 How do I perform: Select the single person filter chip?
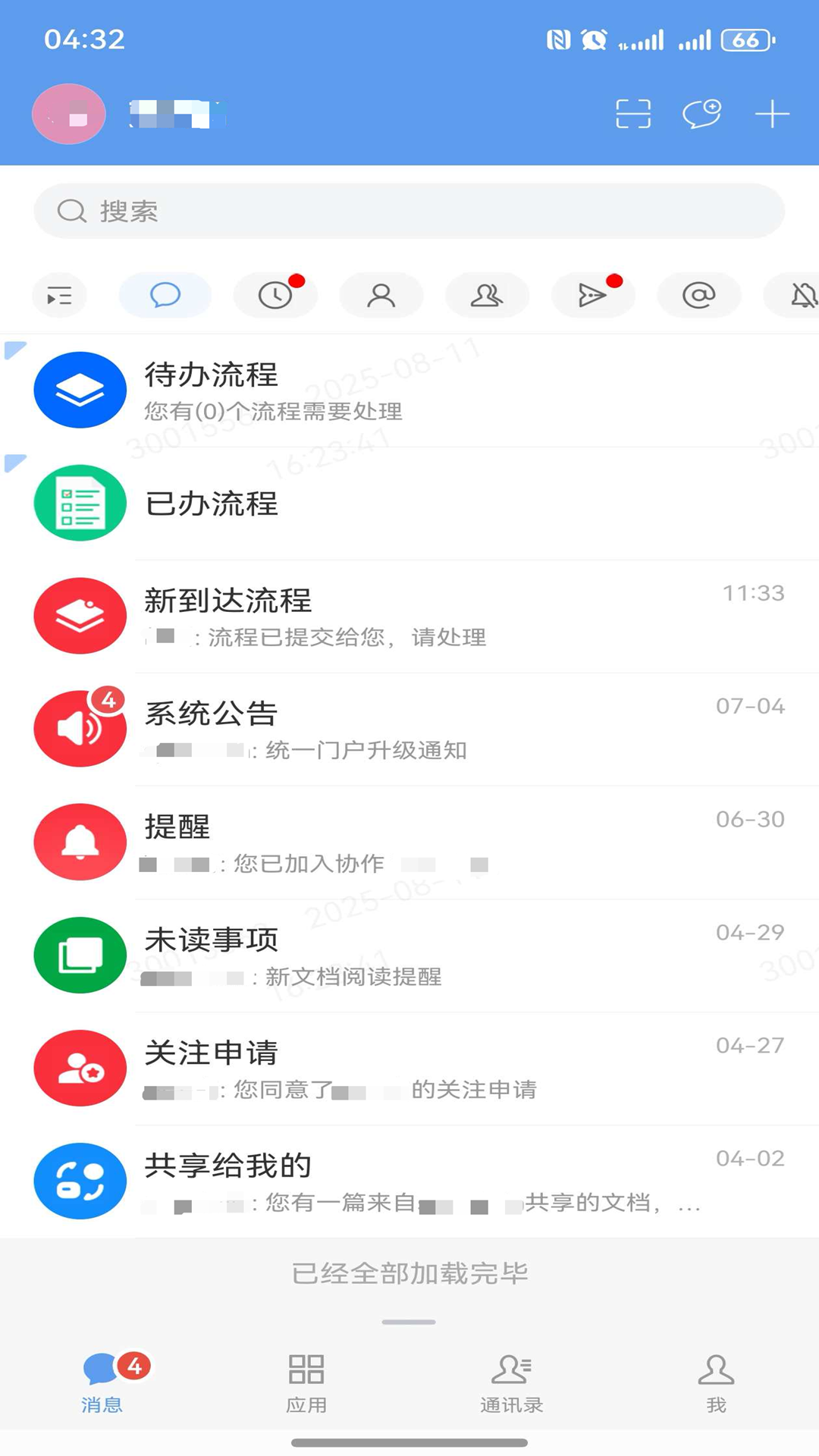381,295
